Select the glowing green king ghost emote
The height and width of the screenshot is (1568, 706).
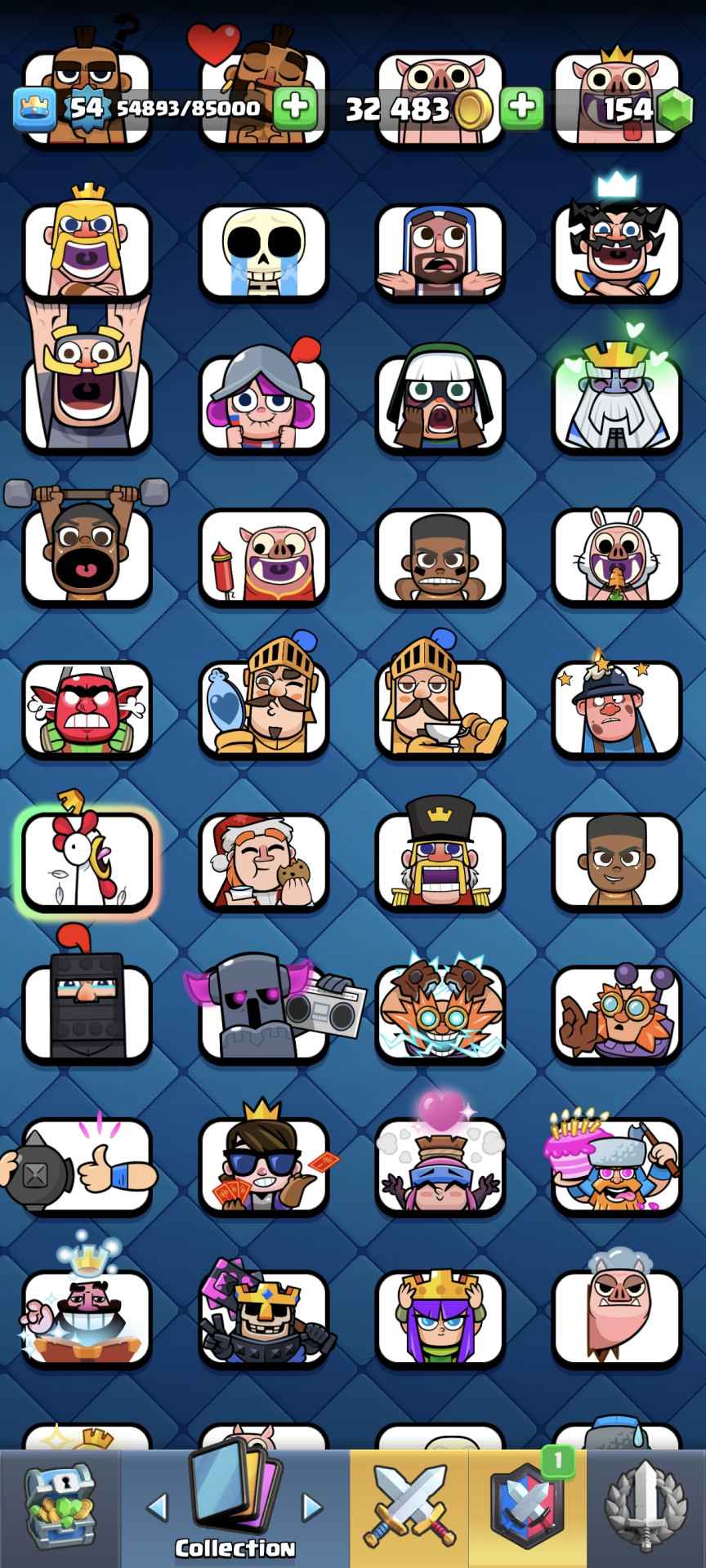[x=616, y=402]
